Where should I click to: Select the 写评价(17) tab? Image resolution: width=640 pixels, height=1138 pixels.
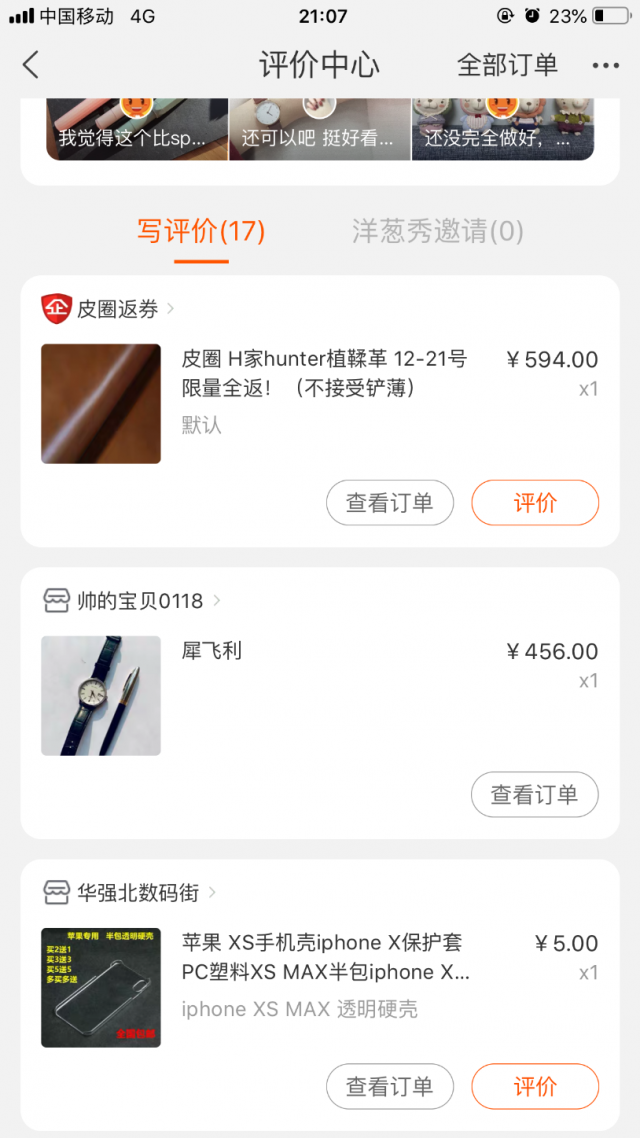(201, 232)
